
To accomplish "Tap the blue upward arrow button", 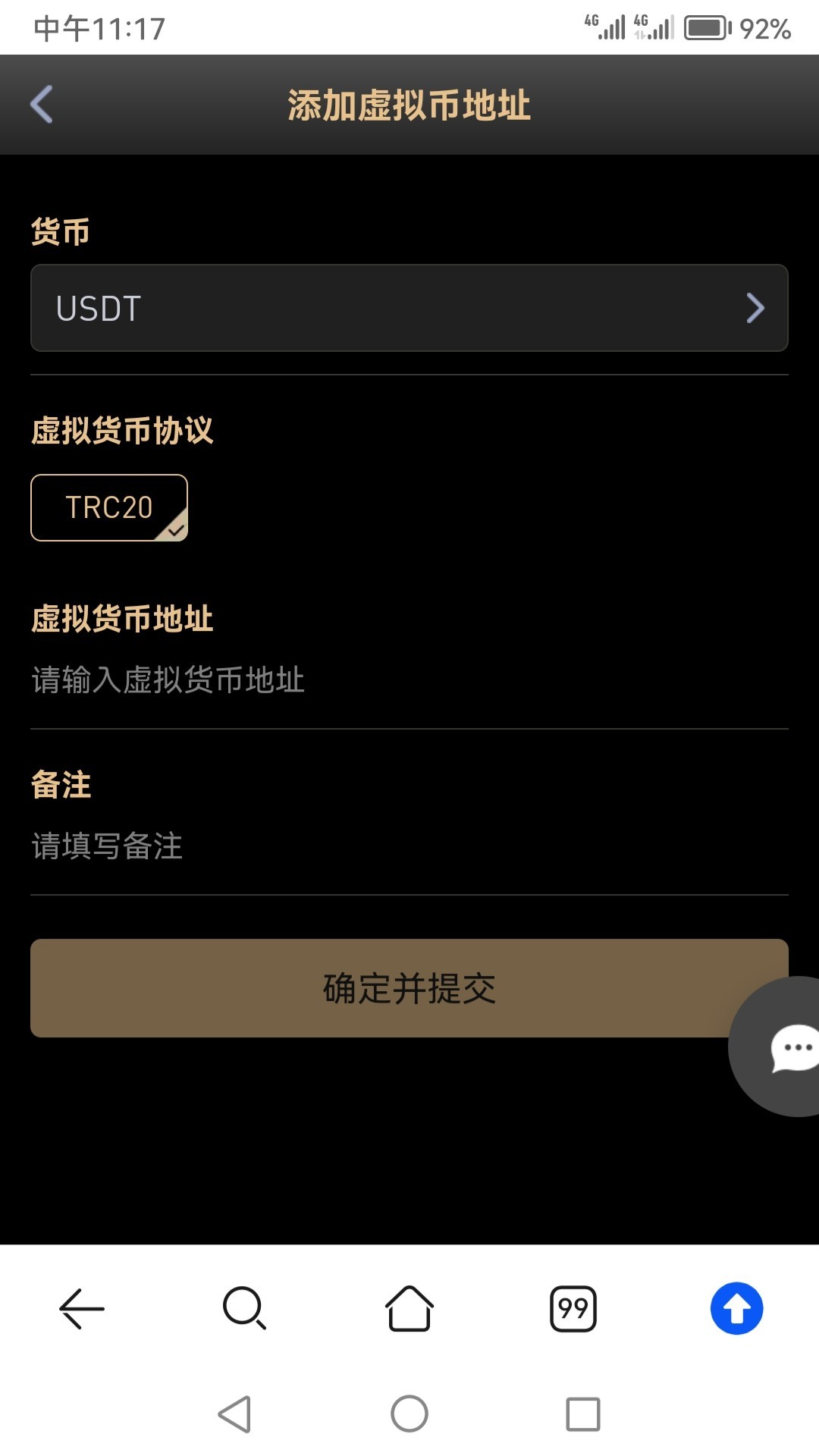I will [x=736, y=1308].
